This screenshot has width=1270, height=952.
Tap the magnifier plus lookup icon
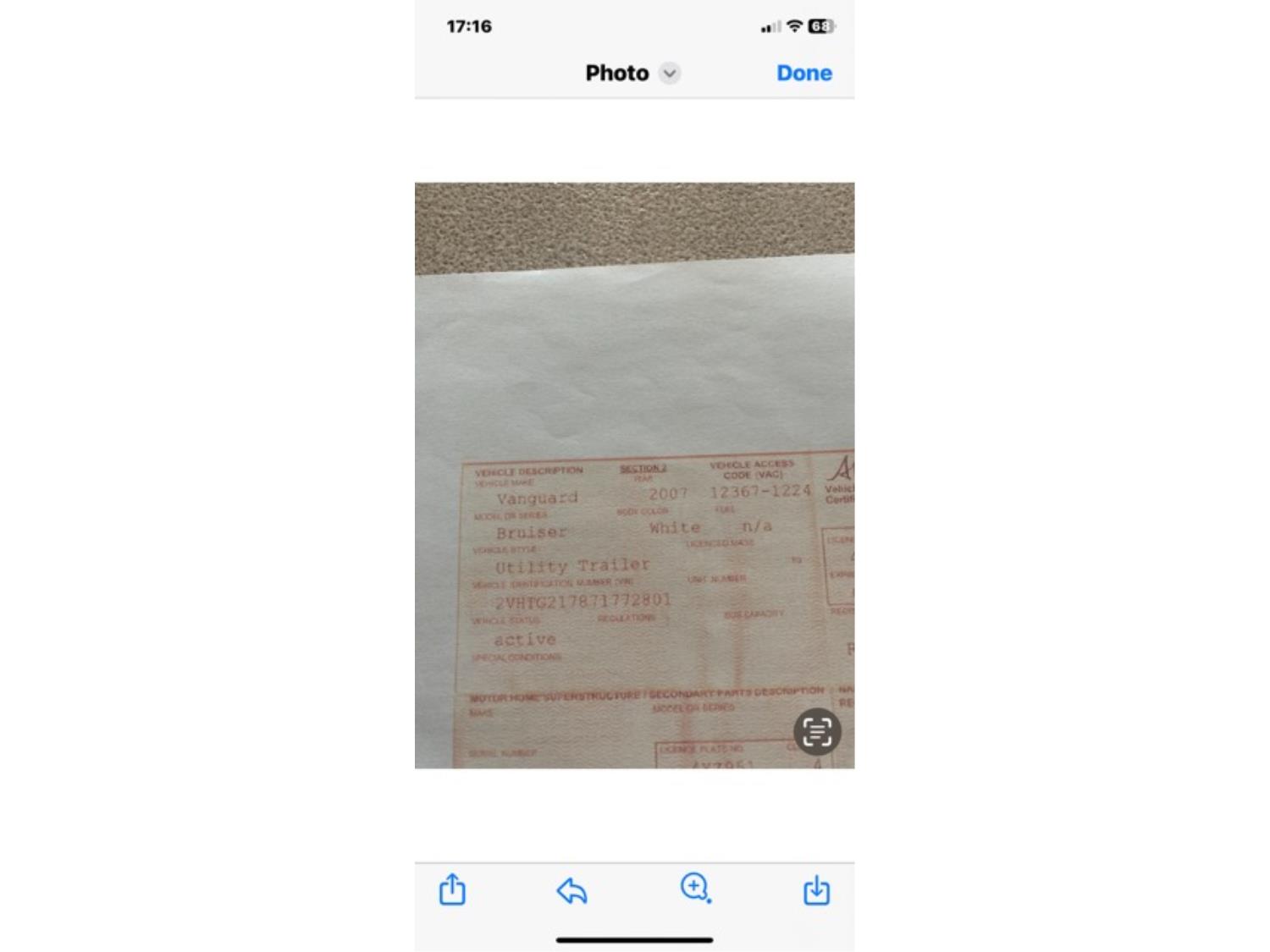coord(695,889)
